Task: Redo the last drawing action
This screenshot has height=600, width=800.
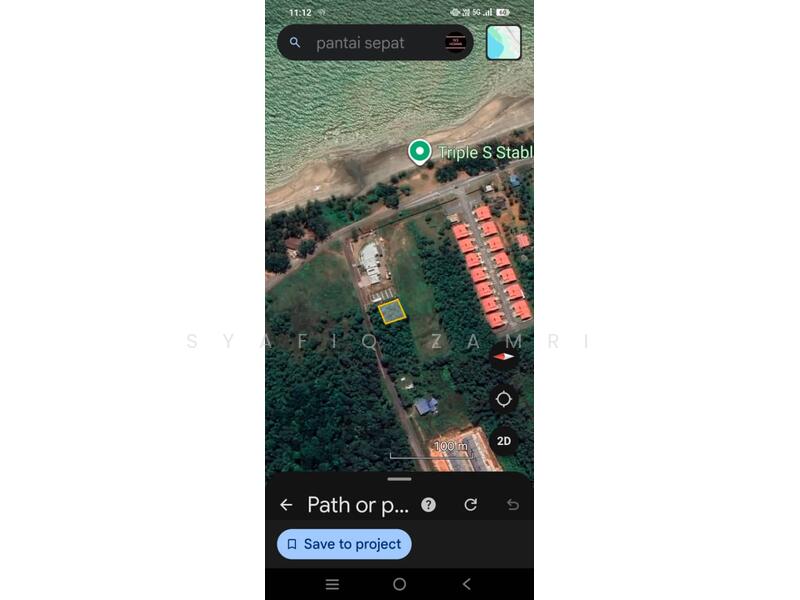Action: click(471, 505)
